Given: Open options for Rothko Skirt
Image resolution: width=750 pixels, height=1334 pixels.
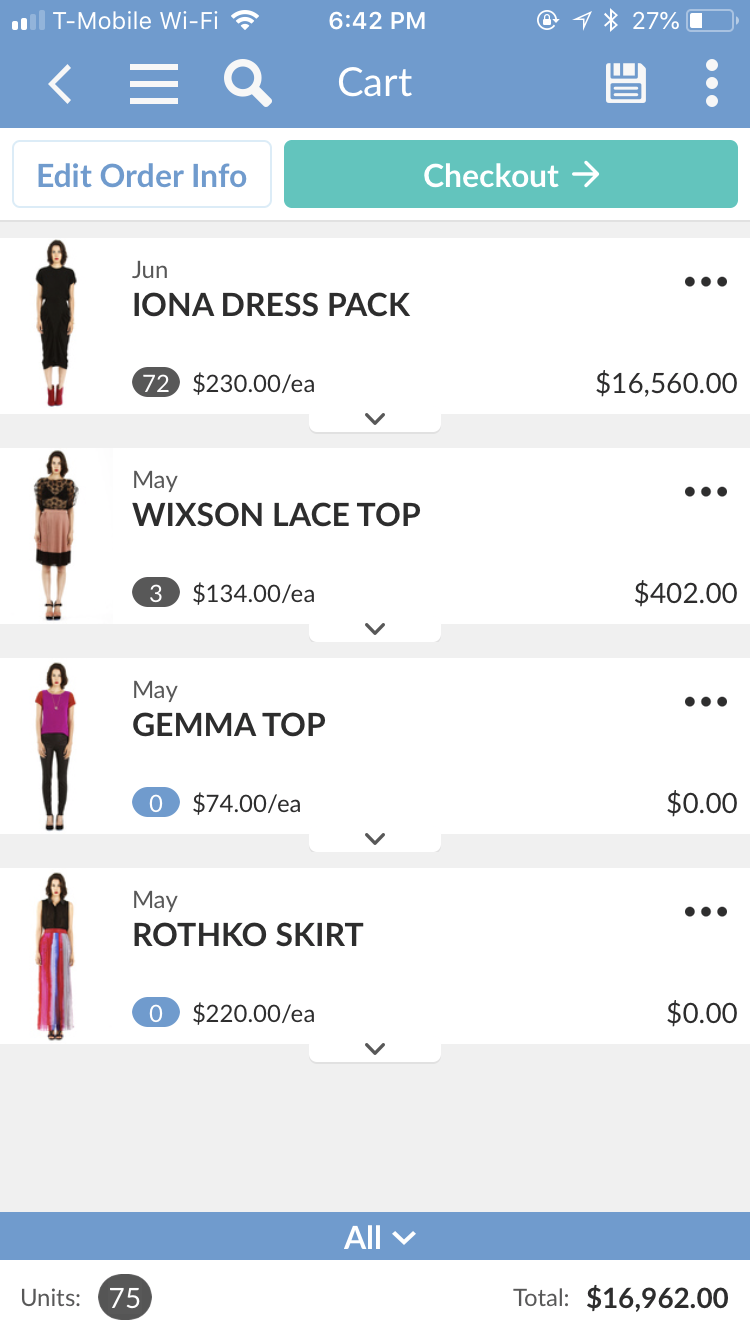Looking at the screenshot, I should (706, 912).
